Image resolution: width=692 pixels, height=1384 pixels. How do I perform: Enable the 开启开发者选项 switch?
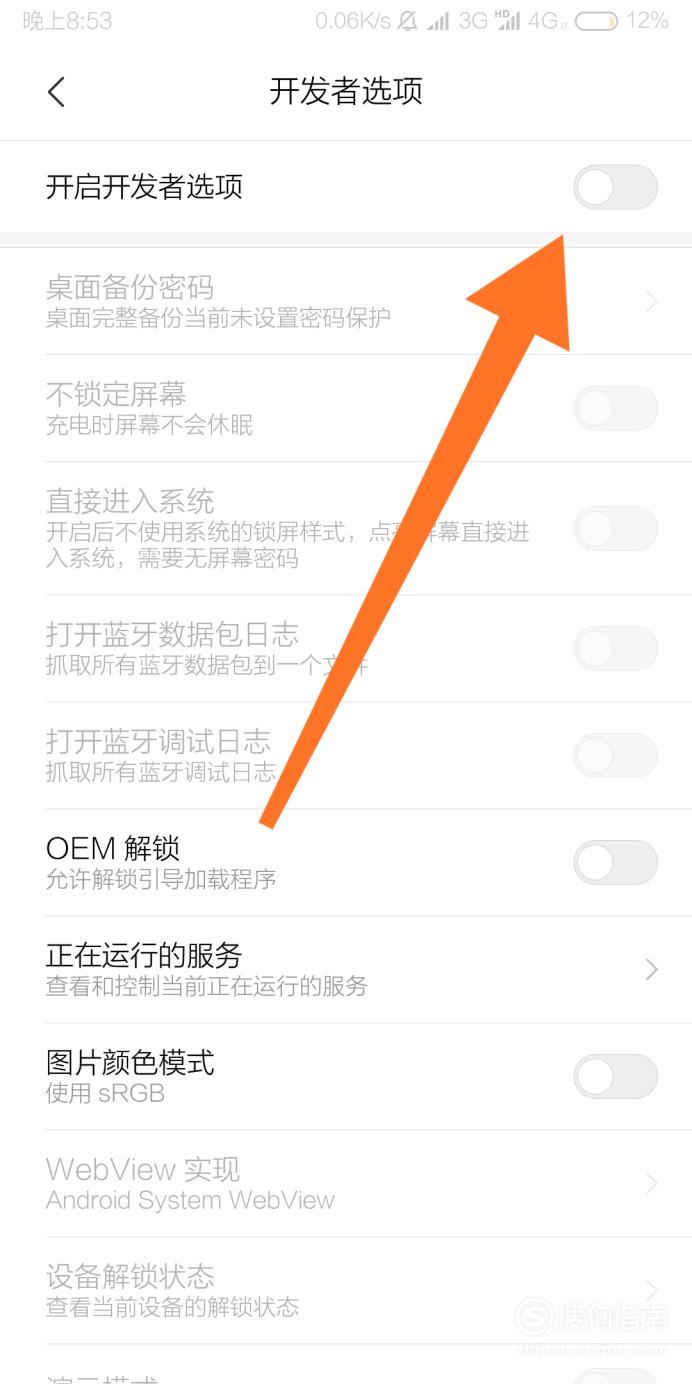click(x=615, y=187)
